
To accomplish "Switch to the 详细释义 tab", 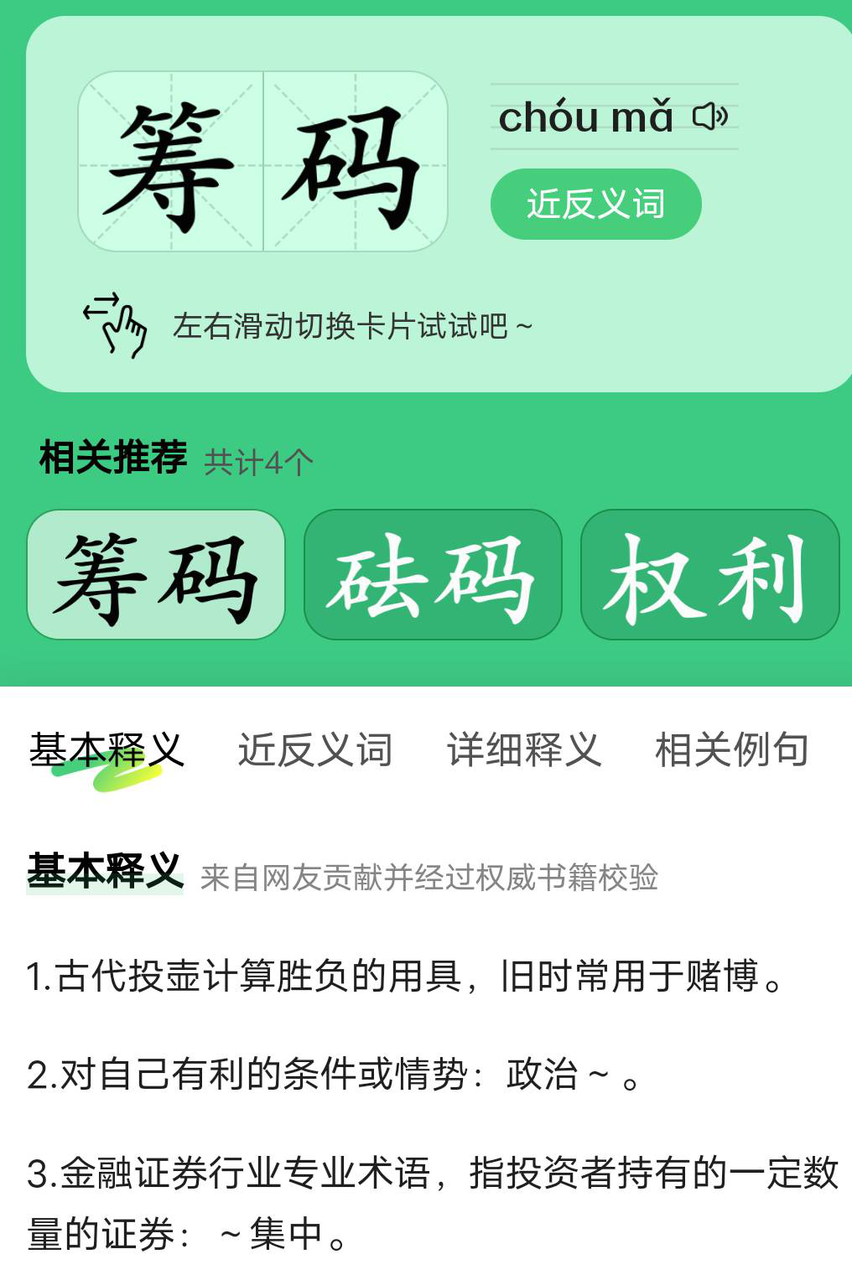I will [x=524, y=750].
